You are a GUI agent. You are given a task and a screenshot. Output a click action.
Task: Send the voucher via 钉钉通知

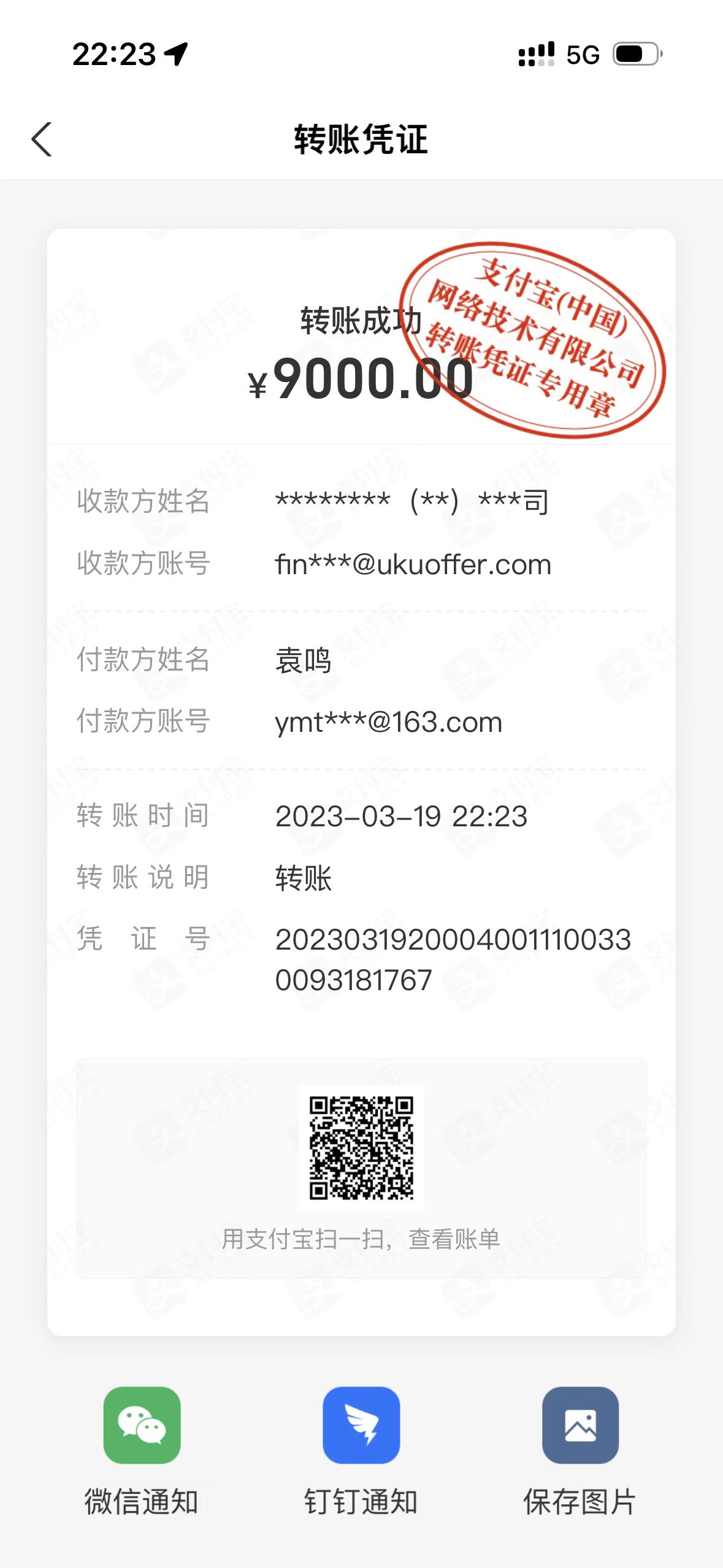click(361, 1426)
